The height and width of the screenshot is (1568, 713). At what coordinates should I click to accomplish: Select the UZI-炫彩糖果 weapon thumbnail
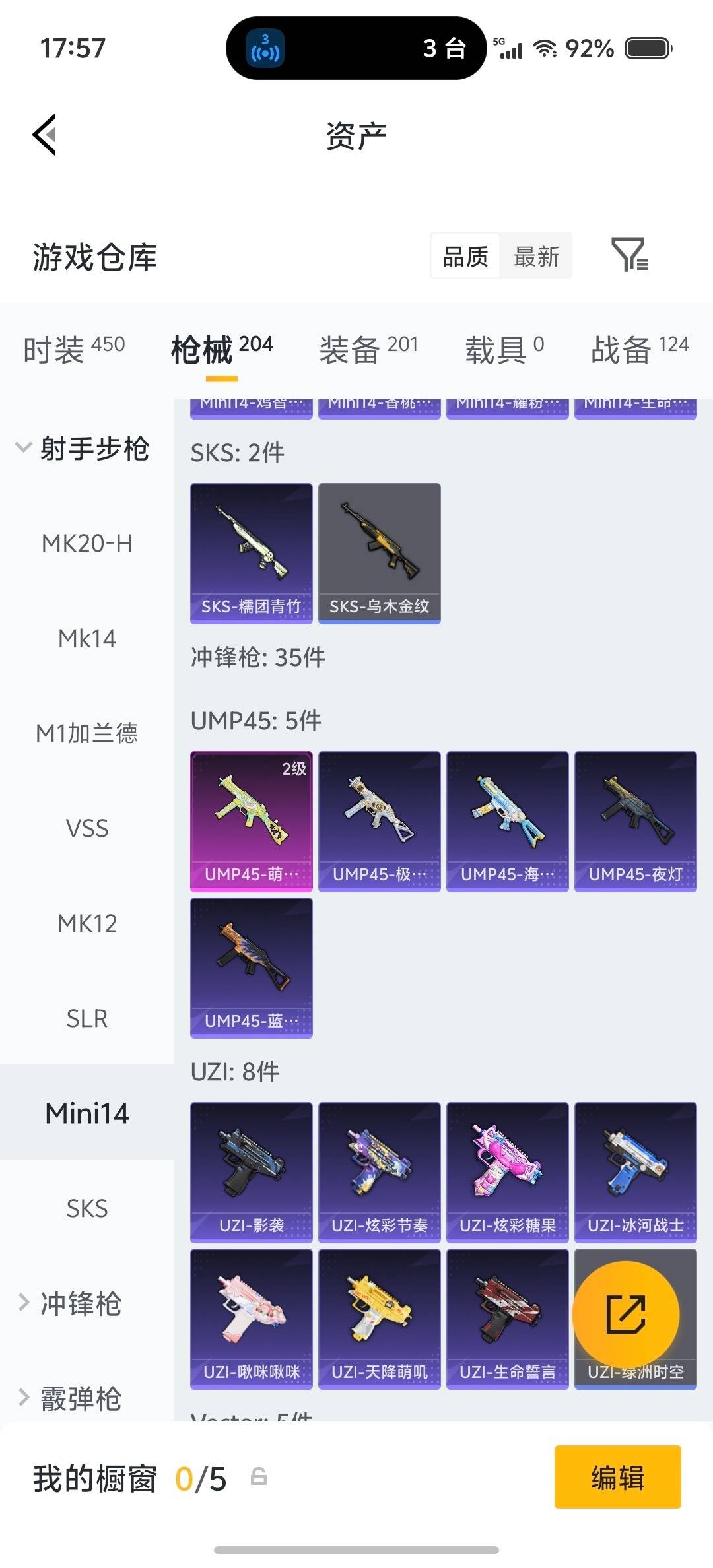[507, 1171]
